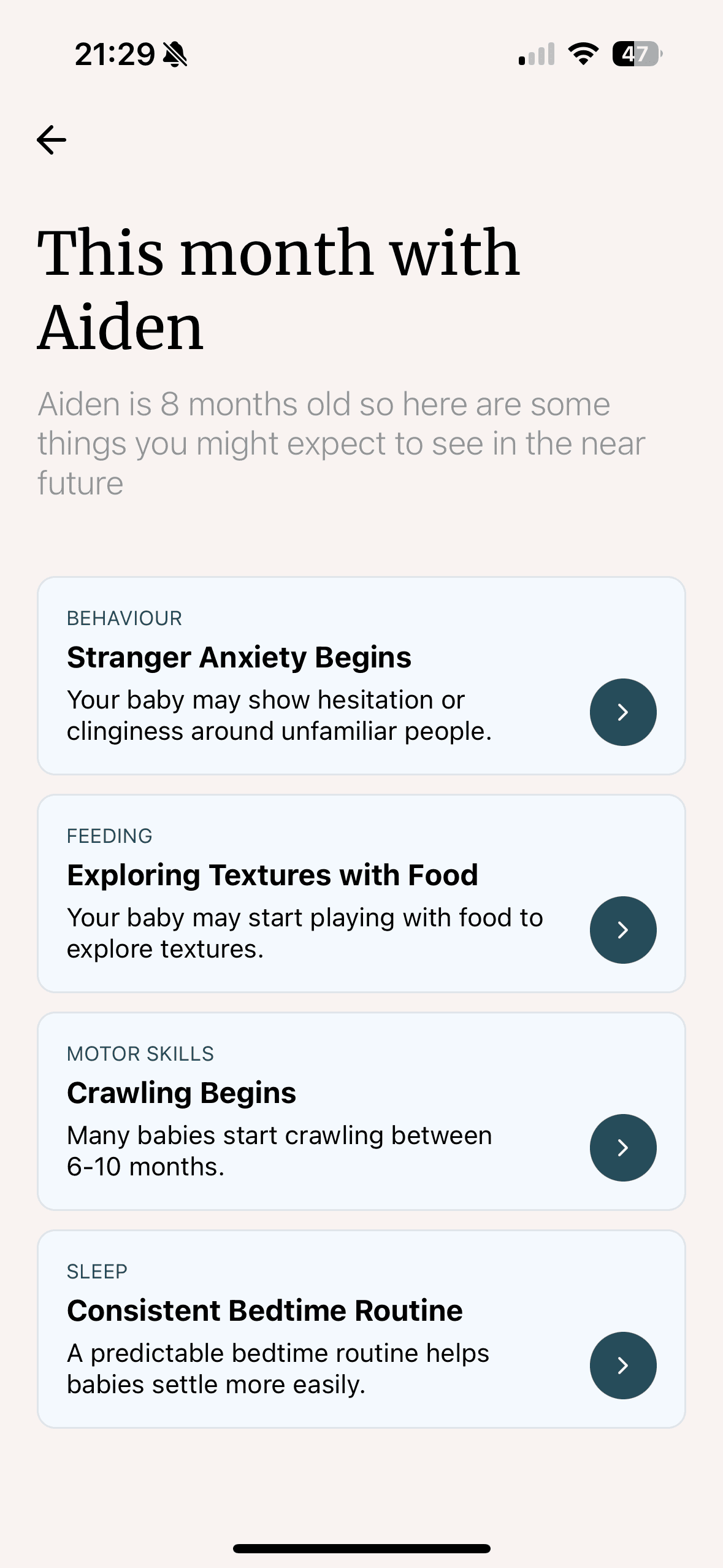Viewport: 723px width, 1568px height.
Task: Go back using the top-left arrow
Action: point(52,140)
